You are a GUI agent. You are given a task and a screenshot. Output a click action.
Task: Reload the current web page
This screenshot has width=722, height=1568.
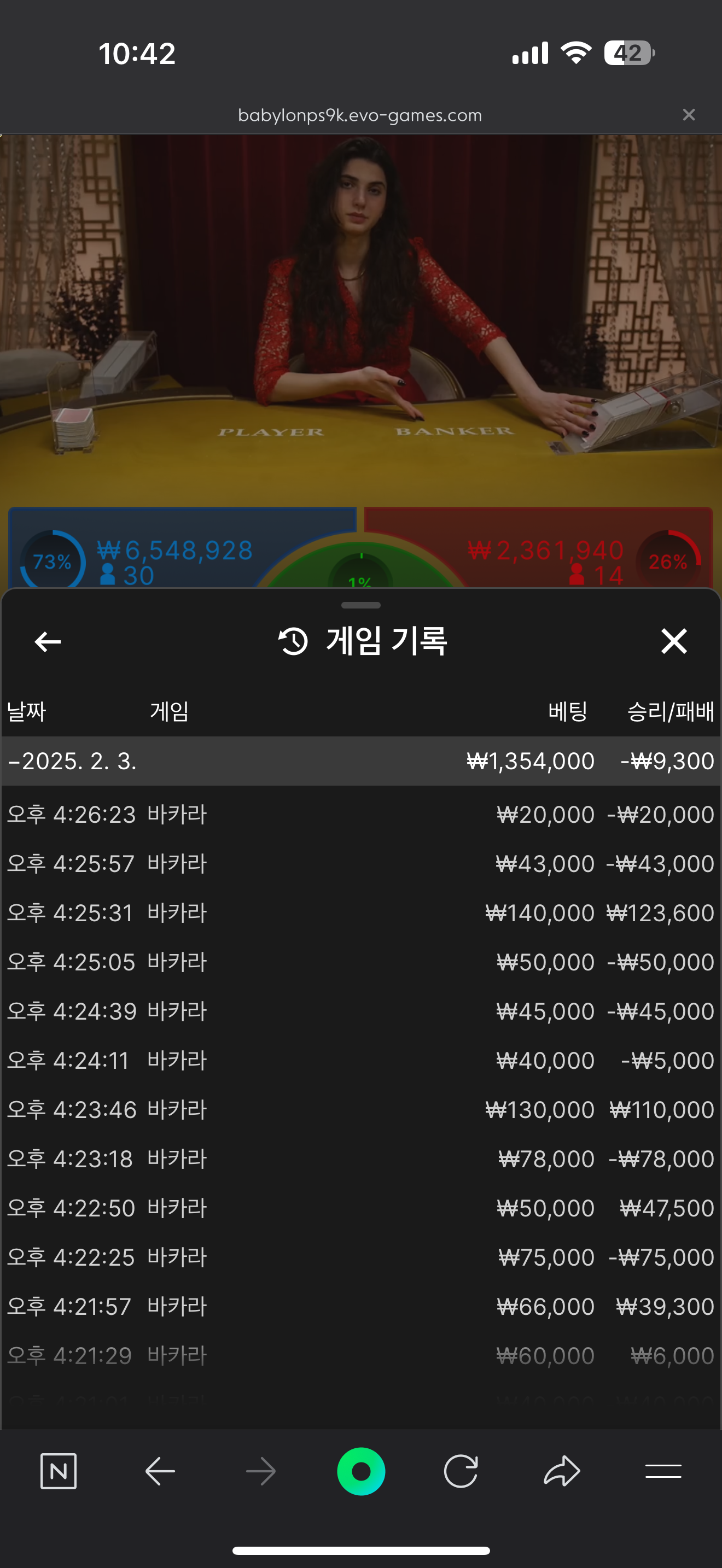click(461, 1471)
